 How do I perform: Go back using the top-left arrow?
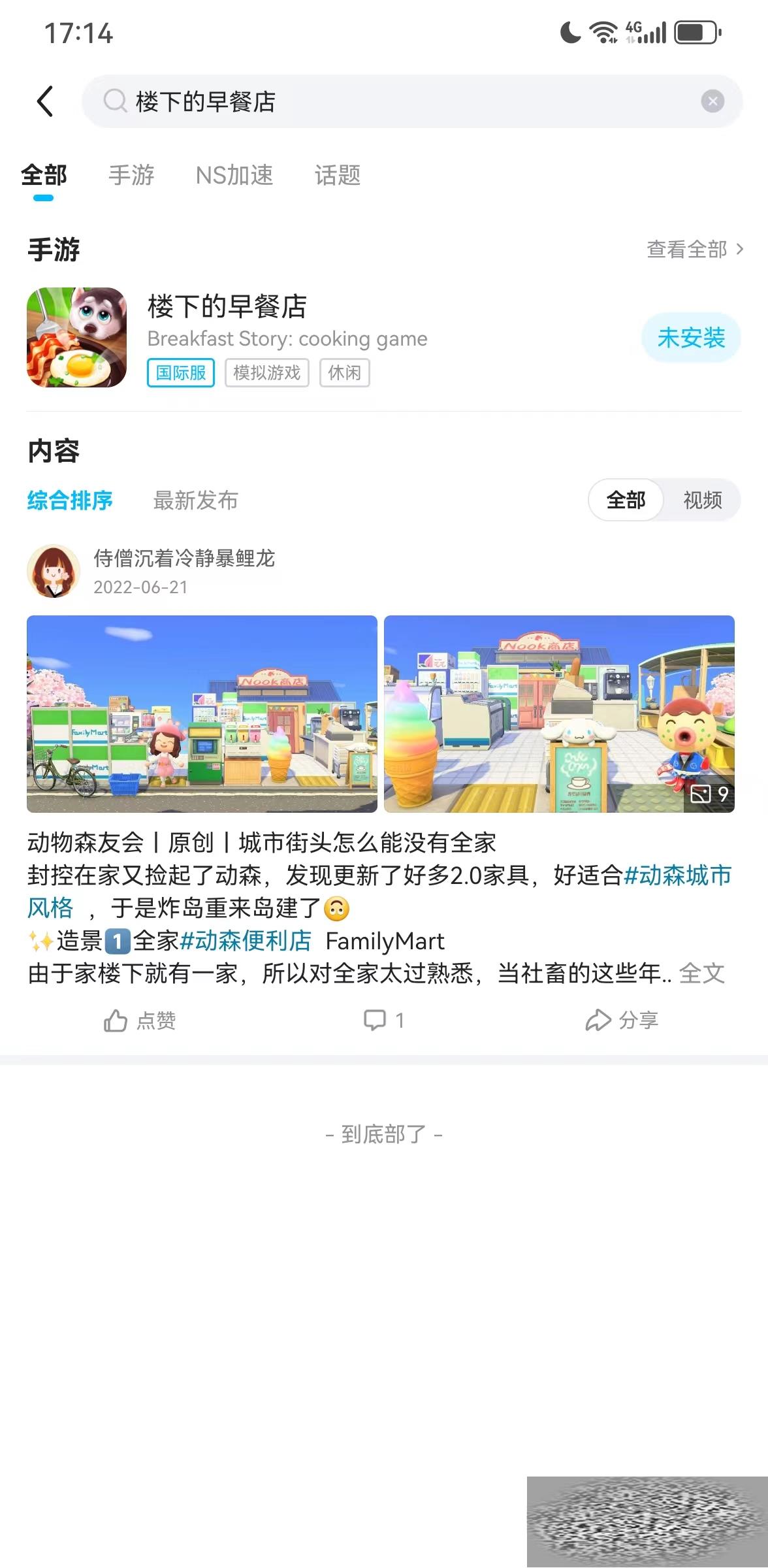pos(44,101)
